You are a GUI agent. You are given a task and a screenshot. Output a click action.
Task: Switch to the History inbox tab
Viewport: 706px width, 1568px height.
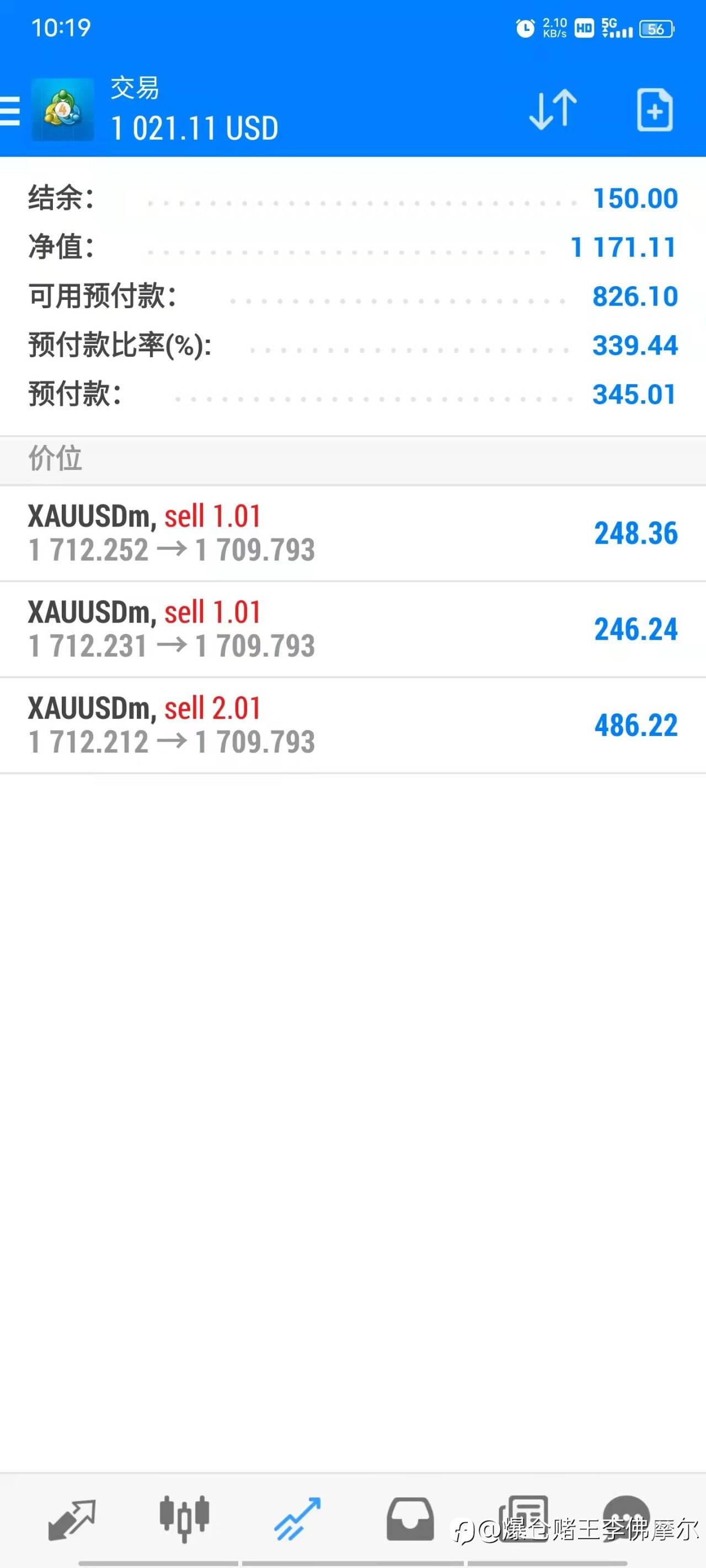[410, 1519]
